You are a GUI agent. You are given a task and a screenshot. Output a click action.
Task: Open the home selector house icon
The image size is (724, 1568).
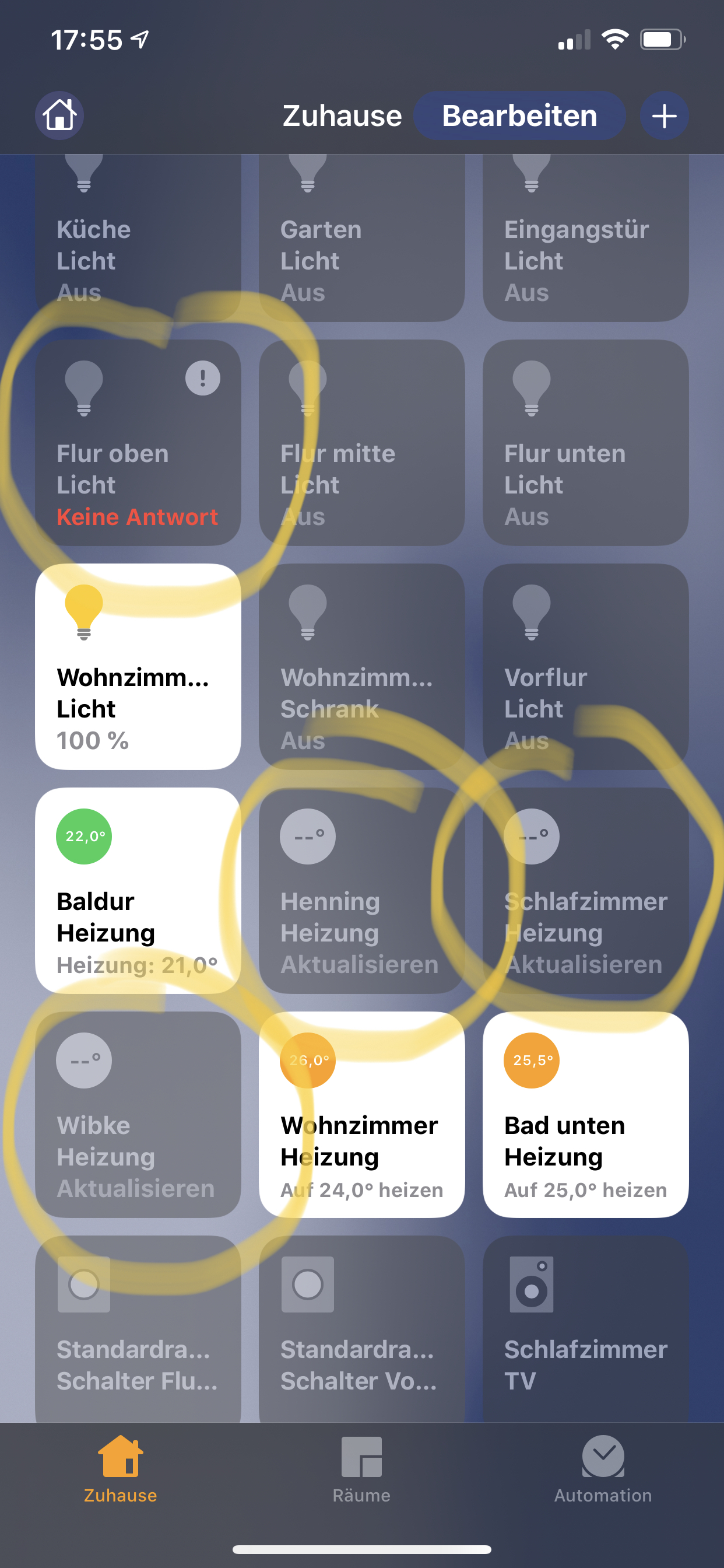point(59,115)
